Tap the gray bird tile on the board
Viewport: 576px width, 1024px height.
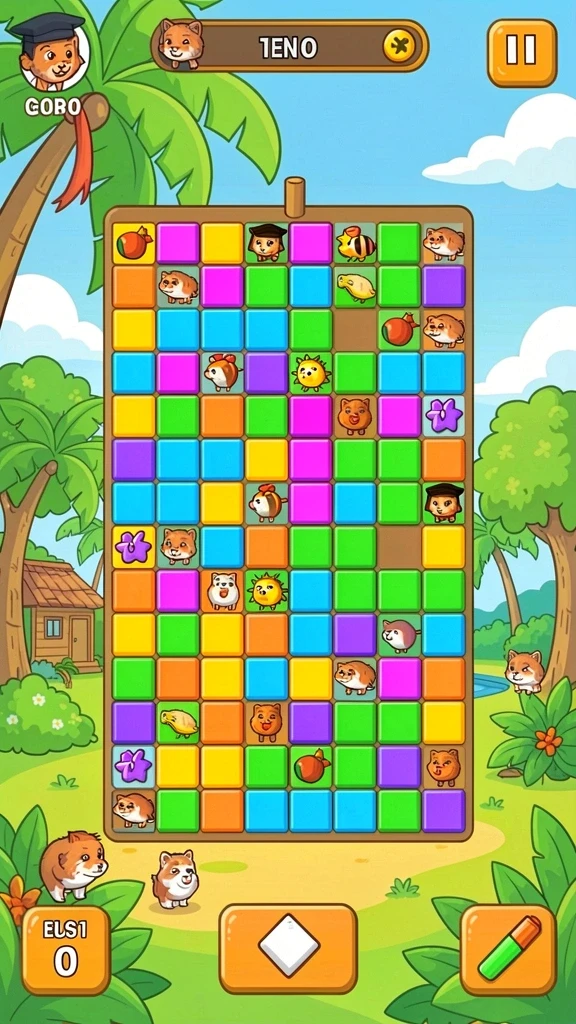(398, 634)
